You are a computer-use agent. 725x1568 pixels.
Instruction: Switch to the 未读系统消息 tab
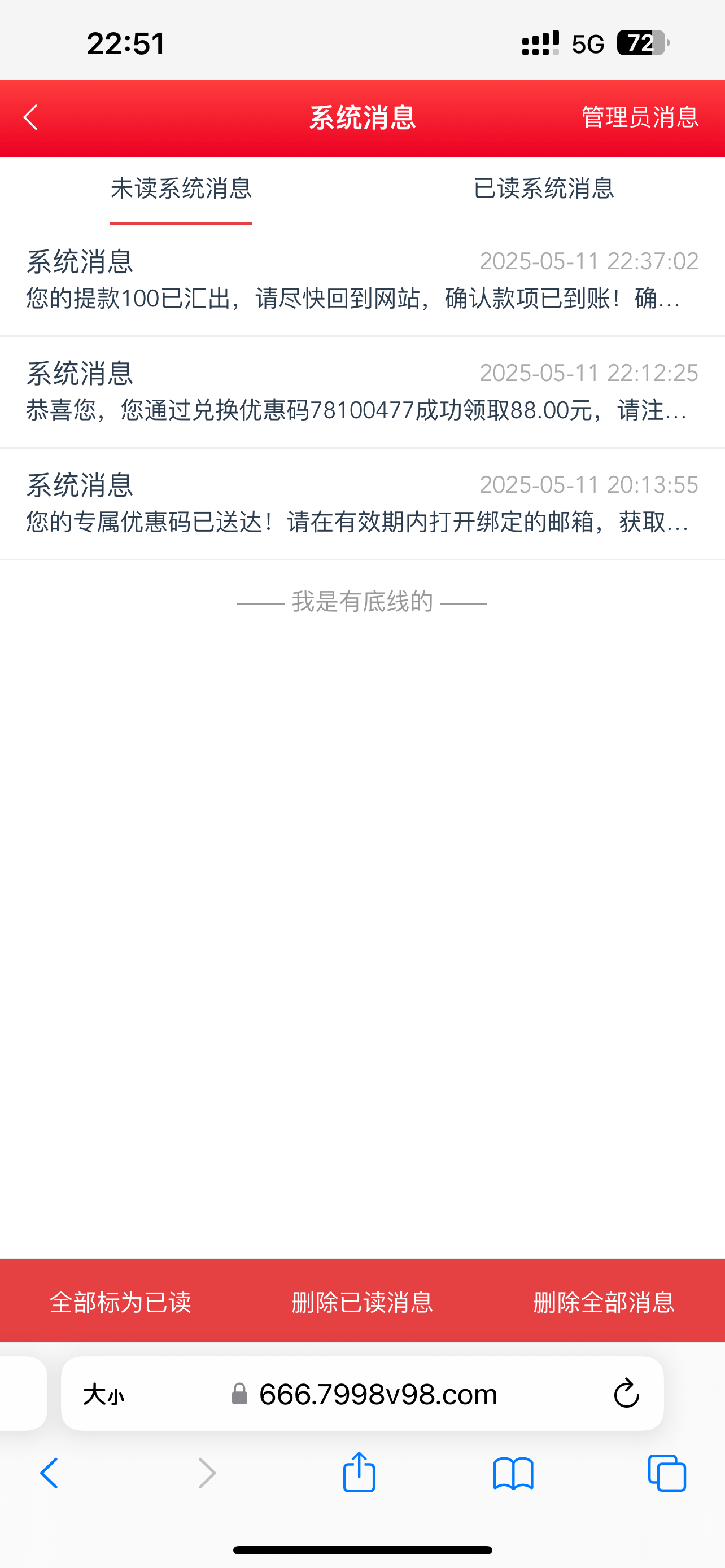coord(181,189)
